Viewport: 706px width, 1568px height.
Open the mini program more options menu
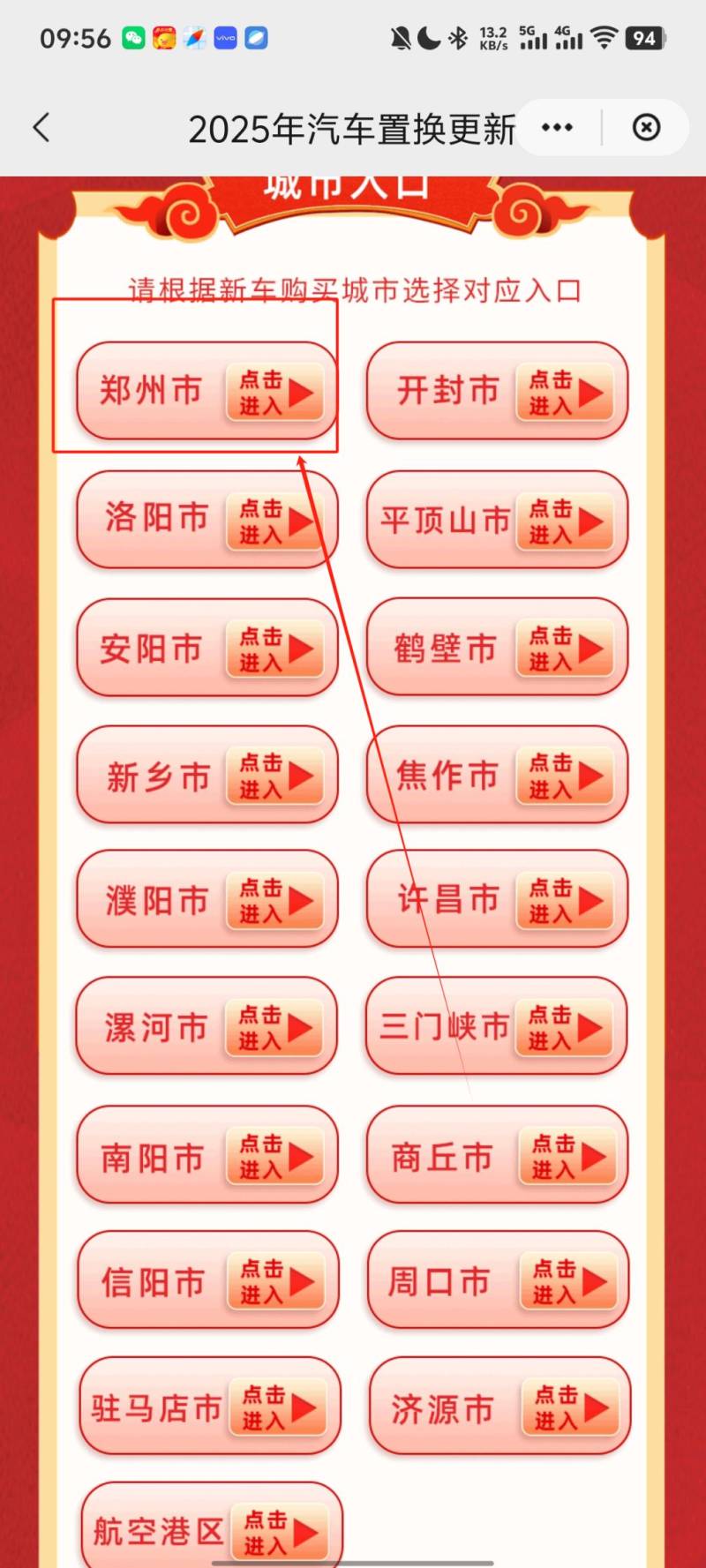pyautogui.click(x=557, y=128)
